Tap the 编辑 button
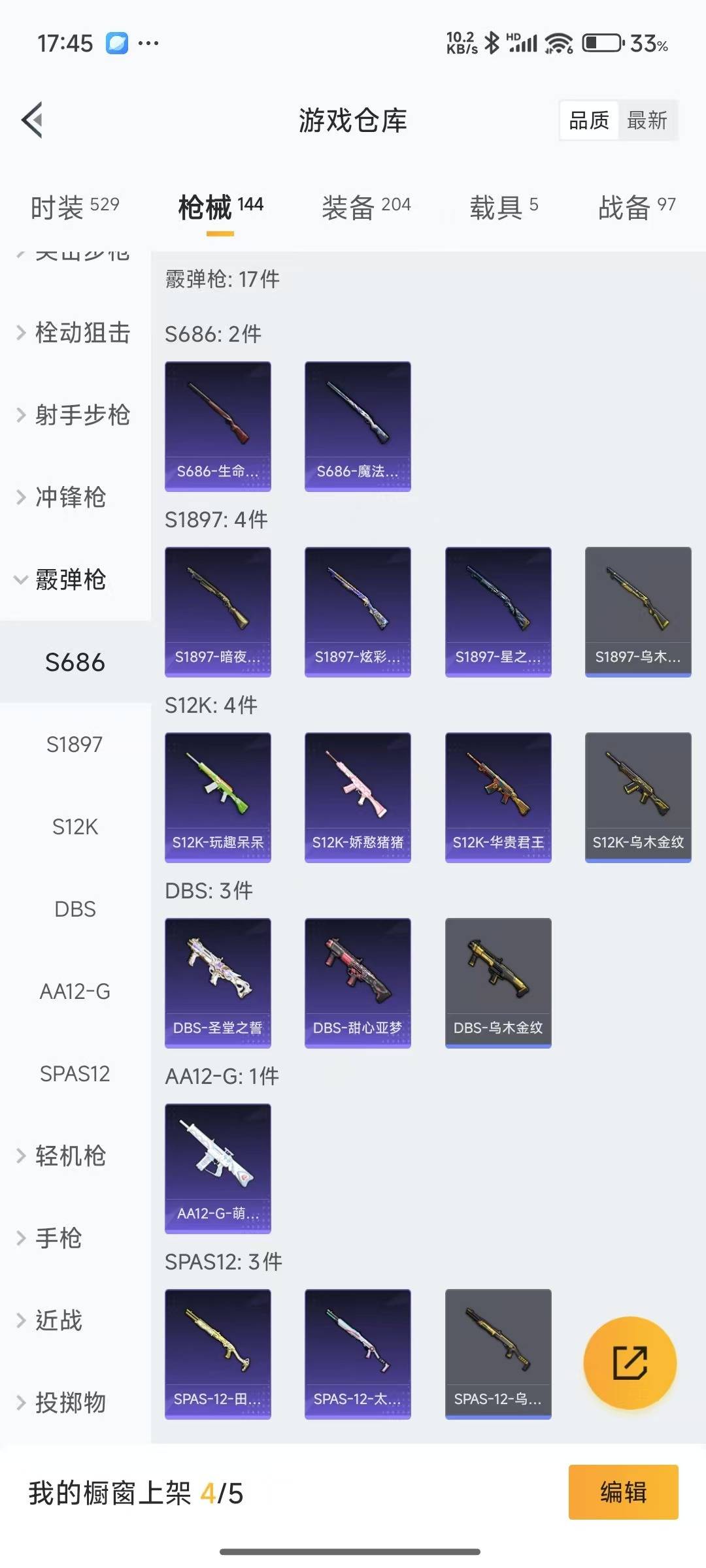The width and height of the screenshot is (706, 1568). [623, 1492]
